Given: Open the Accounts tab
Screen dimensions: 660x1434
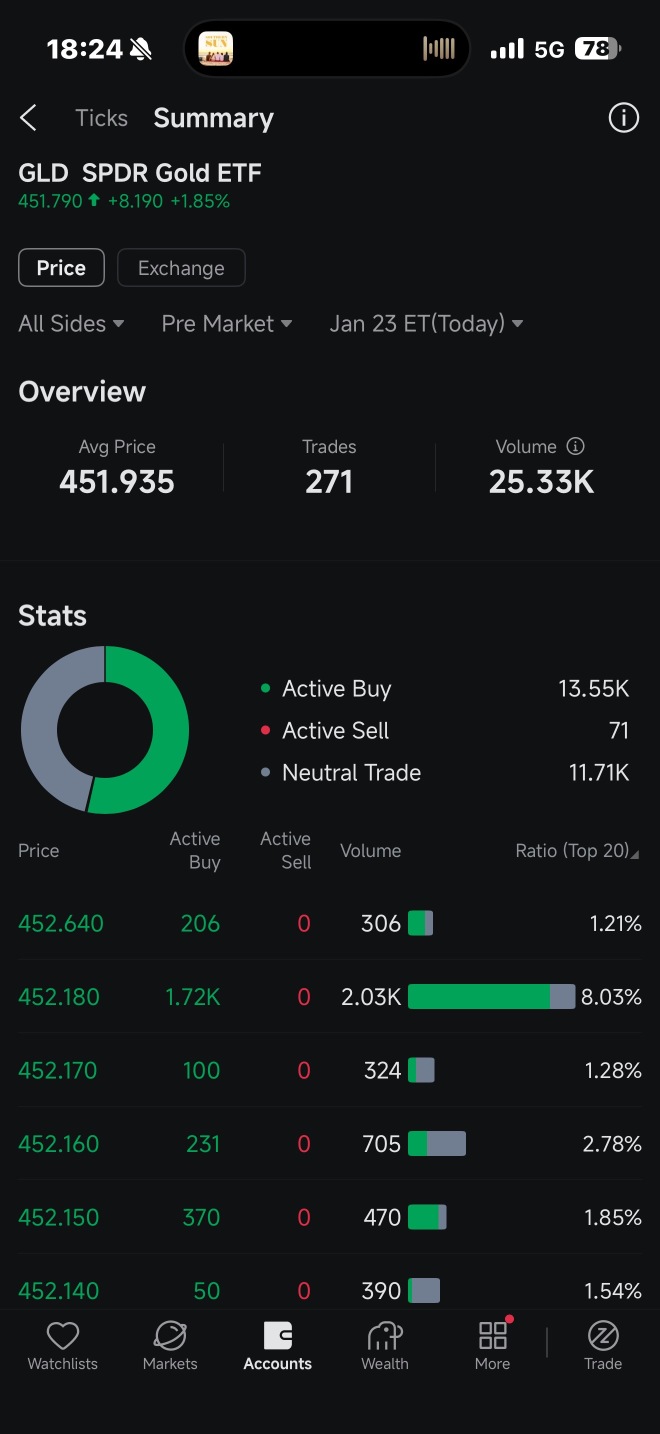Looking at the screenshot, I should click(x=278, y=1346).
